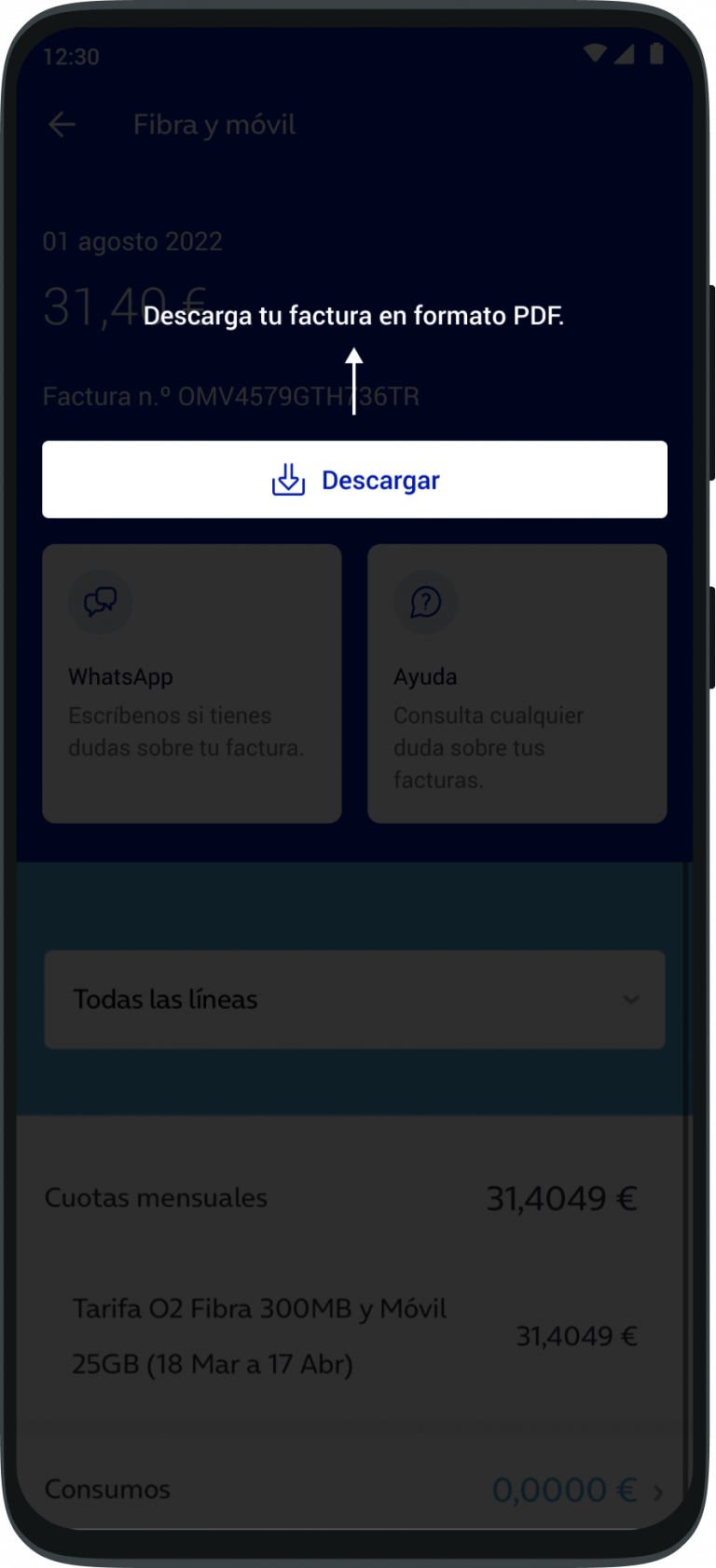Screen dimensions: 716x1568
Task: Tap the back arrow to leave invoice view
Action: click(61, 124)
